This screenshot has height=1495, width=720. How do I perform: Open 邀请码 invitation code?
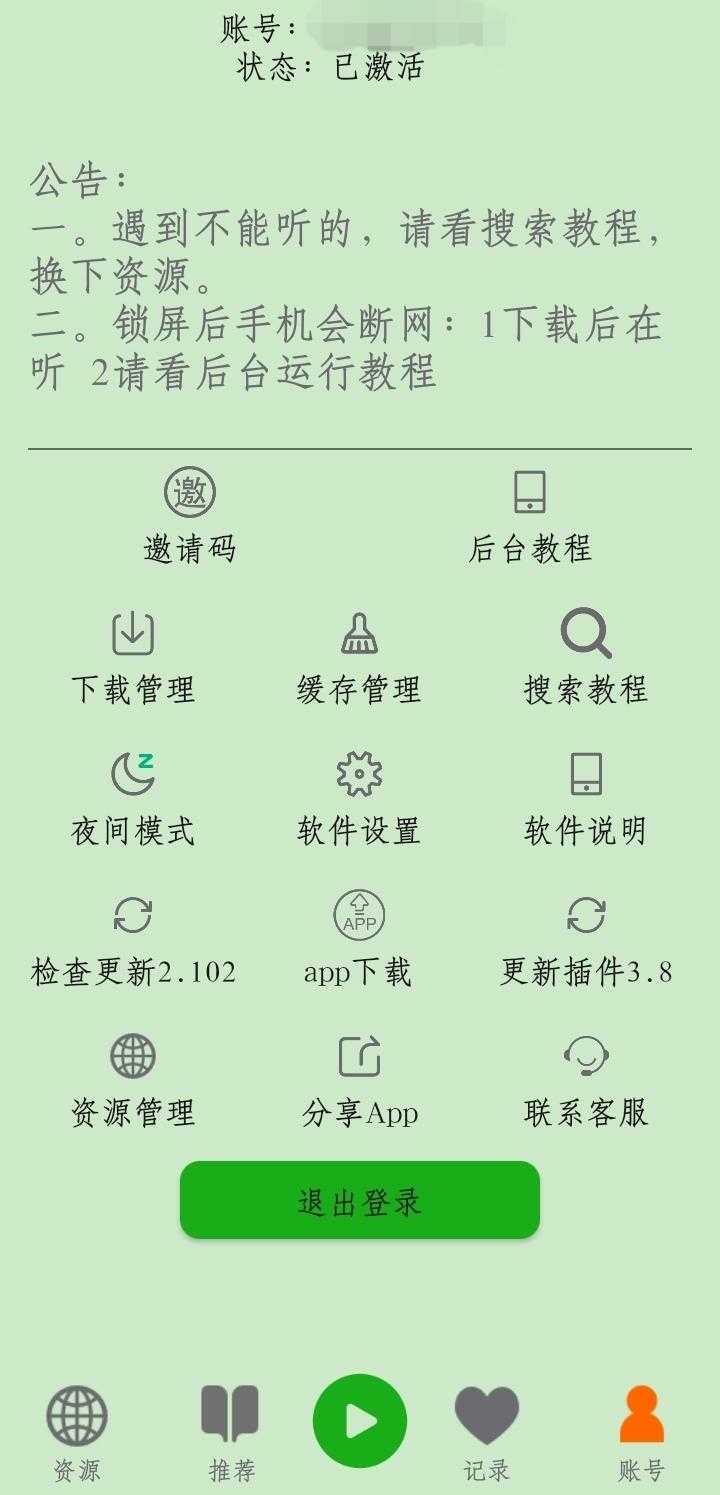[x=190, y=516]
